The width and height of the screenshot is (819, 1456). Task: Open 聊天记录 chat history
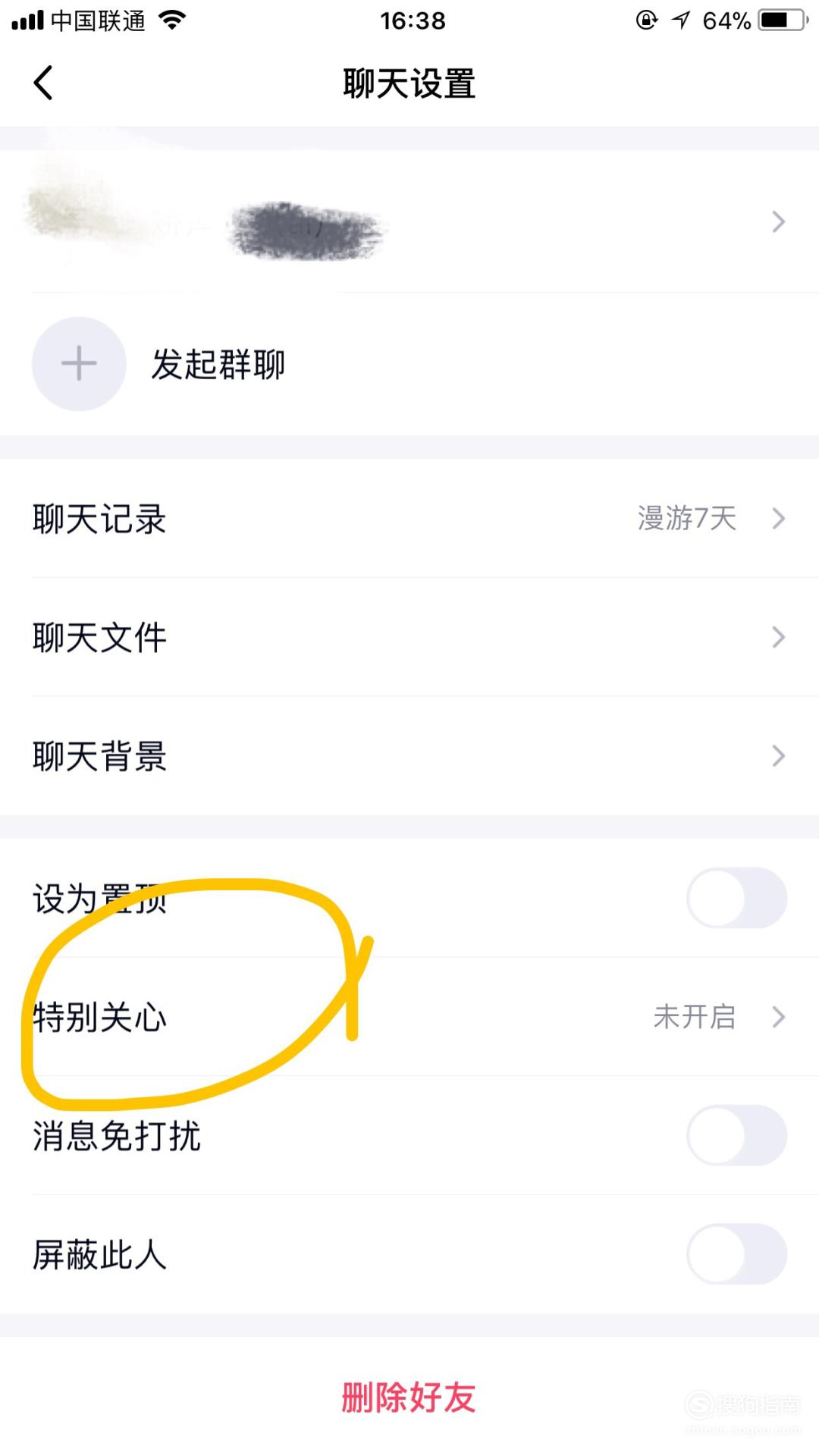tap(409, 519)
